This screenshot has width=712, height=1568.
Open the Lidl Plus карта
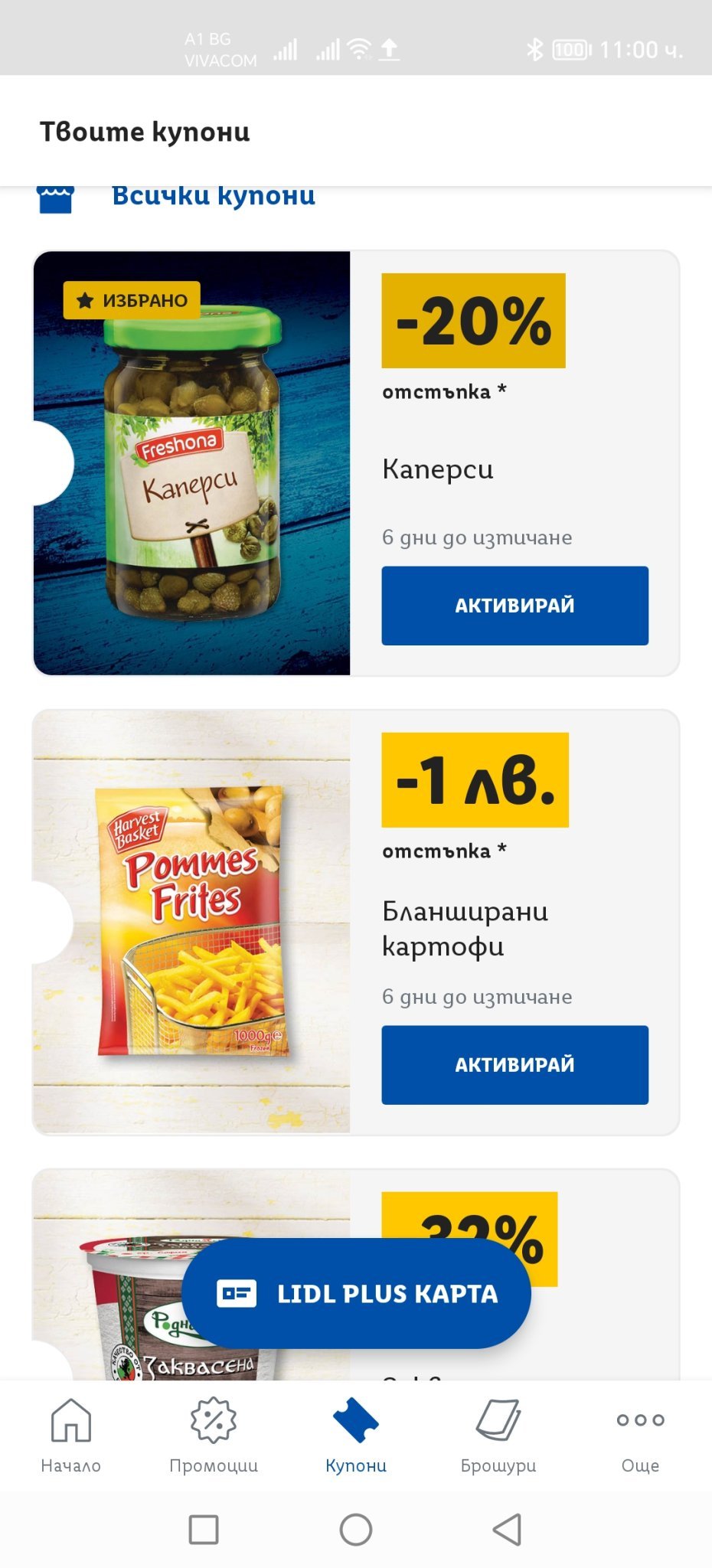356,1293
